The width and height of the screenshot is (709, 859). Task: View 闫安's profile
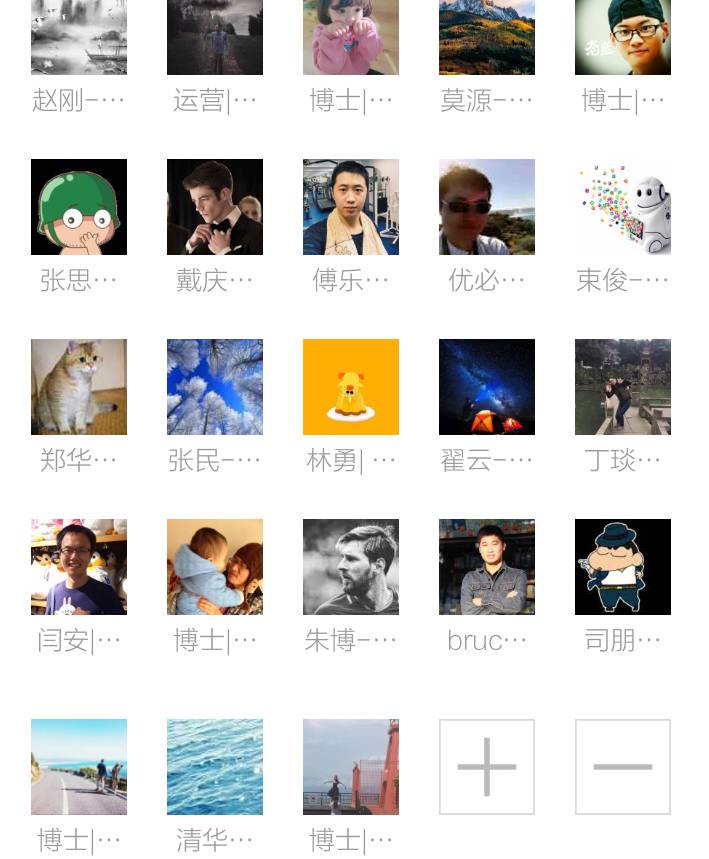[x=79, y=567]
